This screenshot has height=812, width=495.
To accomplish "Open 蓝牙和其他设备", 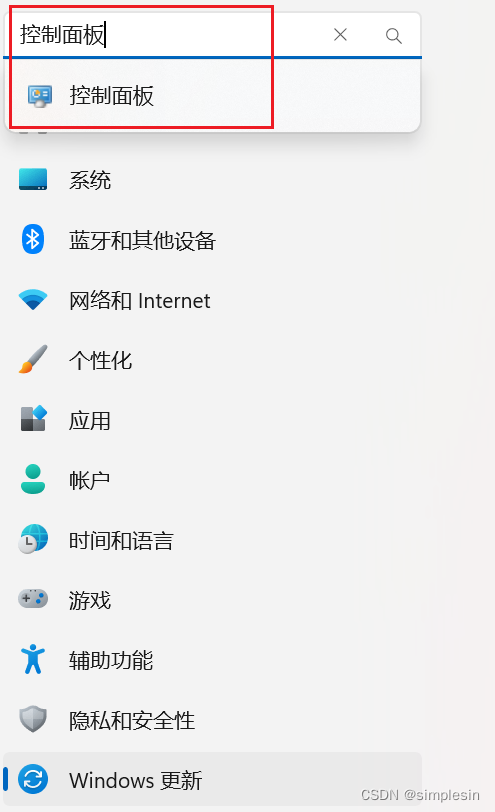I will tap(212, 240).
